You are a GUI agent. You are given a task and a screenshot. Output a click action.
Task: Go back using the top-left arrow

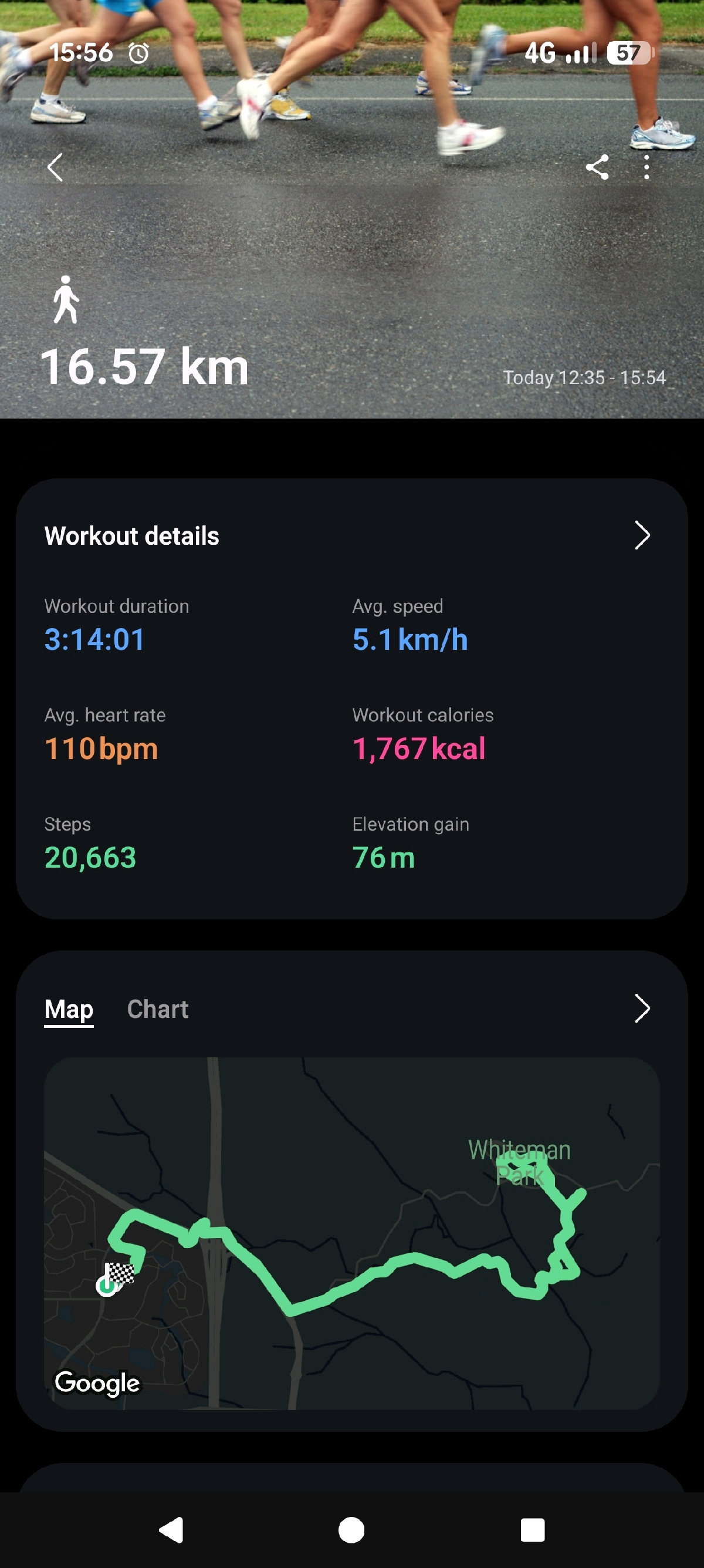click(55, 167)
